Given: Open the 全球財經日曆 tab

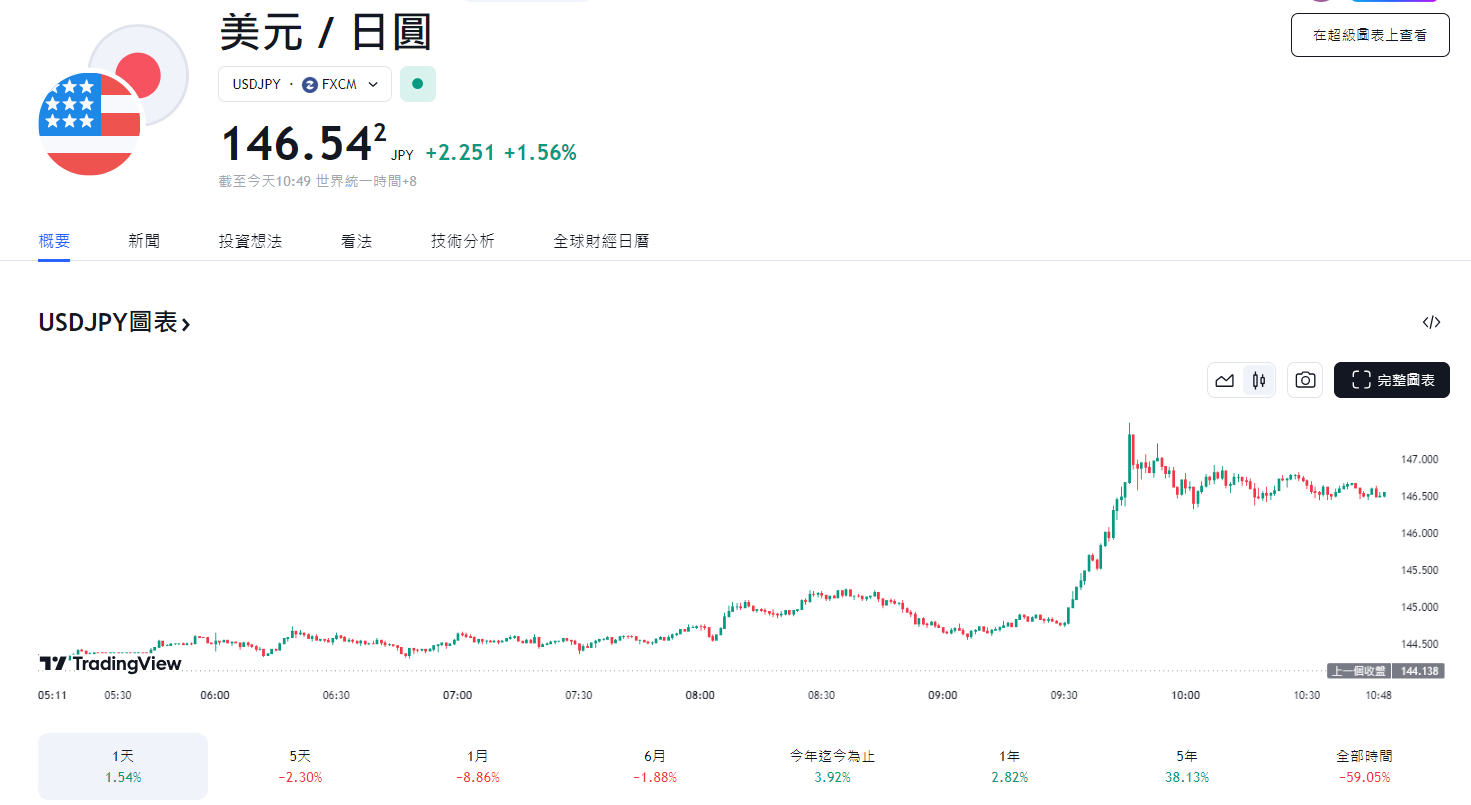Looking at the screenshot, I should click(601, 241).
